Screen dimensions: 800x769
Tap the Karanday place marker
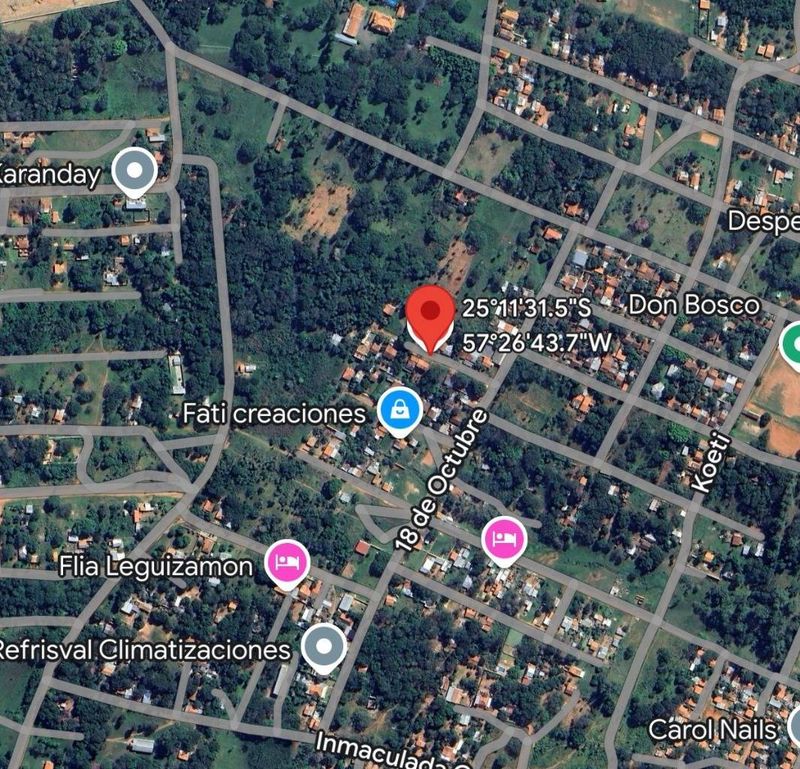(134, 171)
